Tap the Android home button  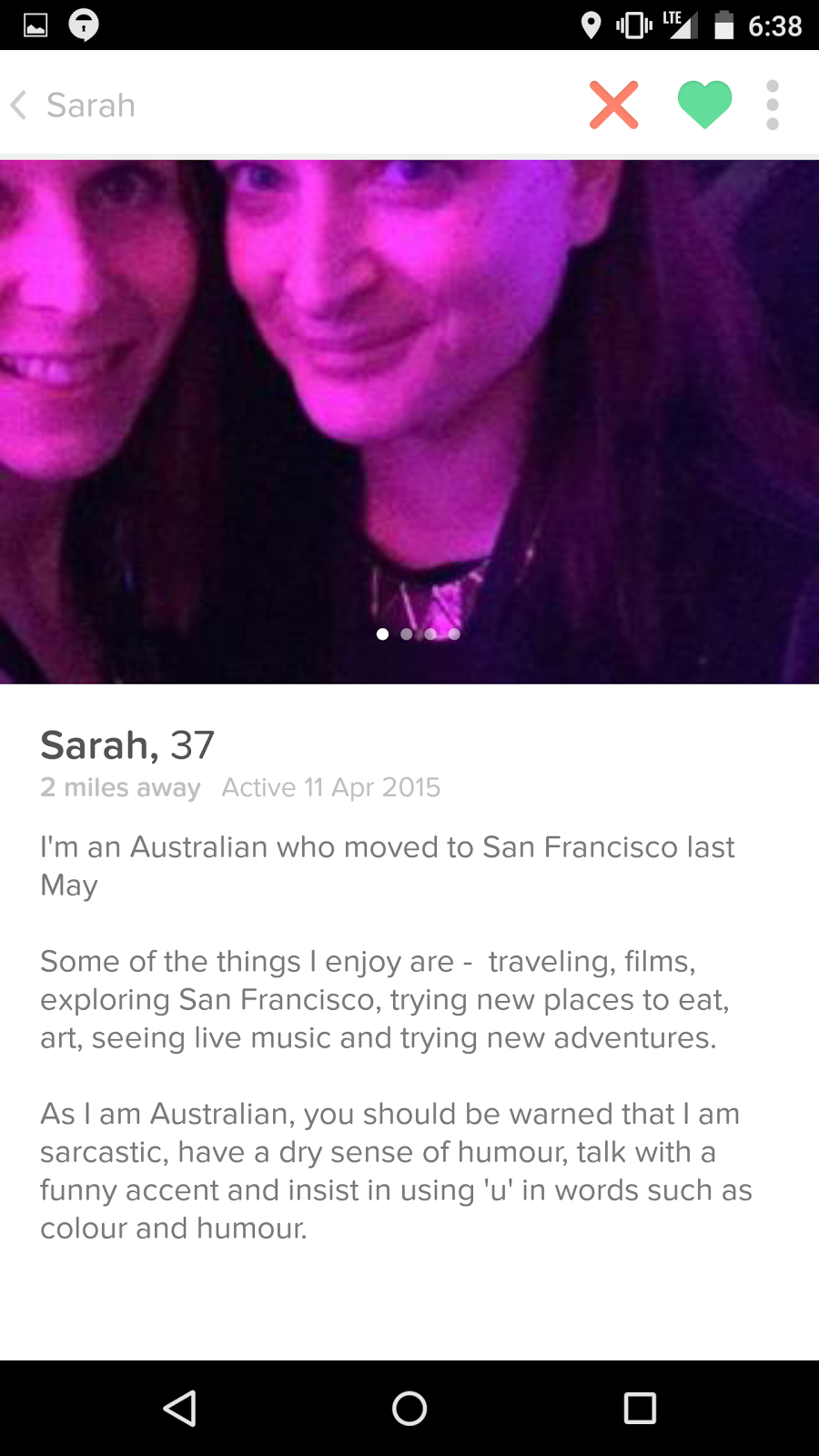[x=409, y=1408]
